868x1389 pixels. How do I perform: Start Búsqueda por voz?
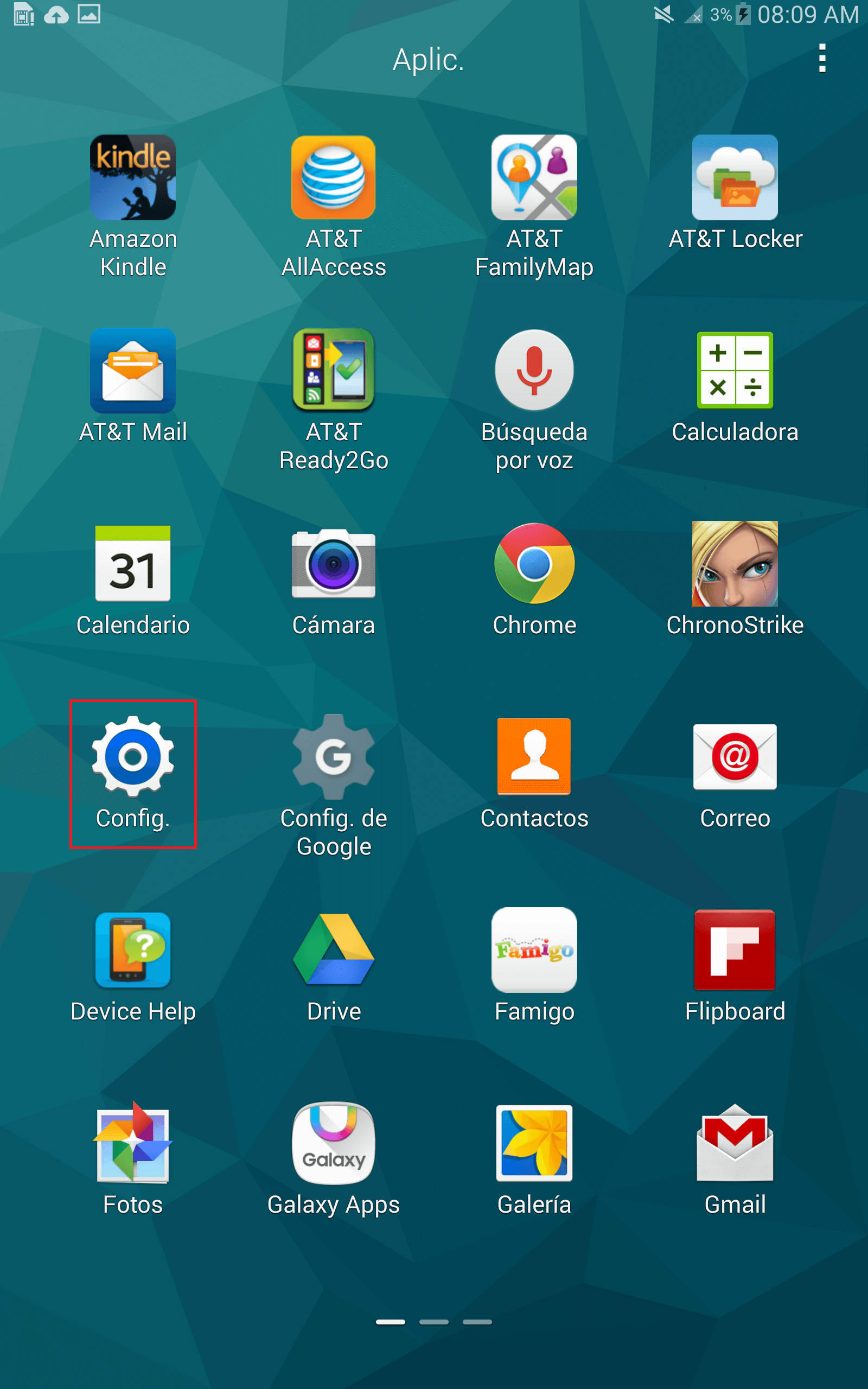point(534,371)
